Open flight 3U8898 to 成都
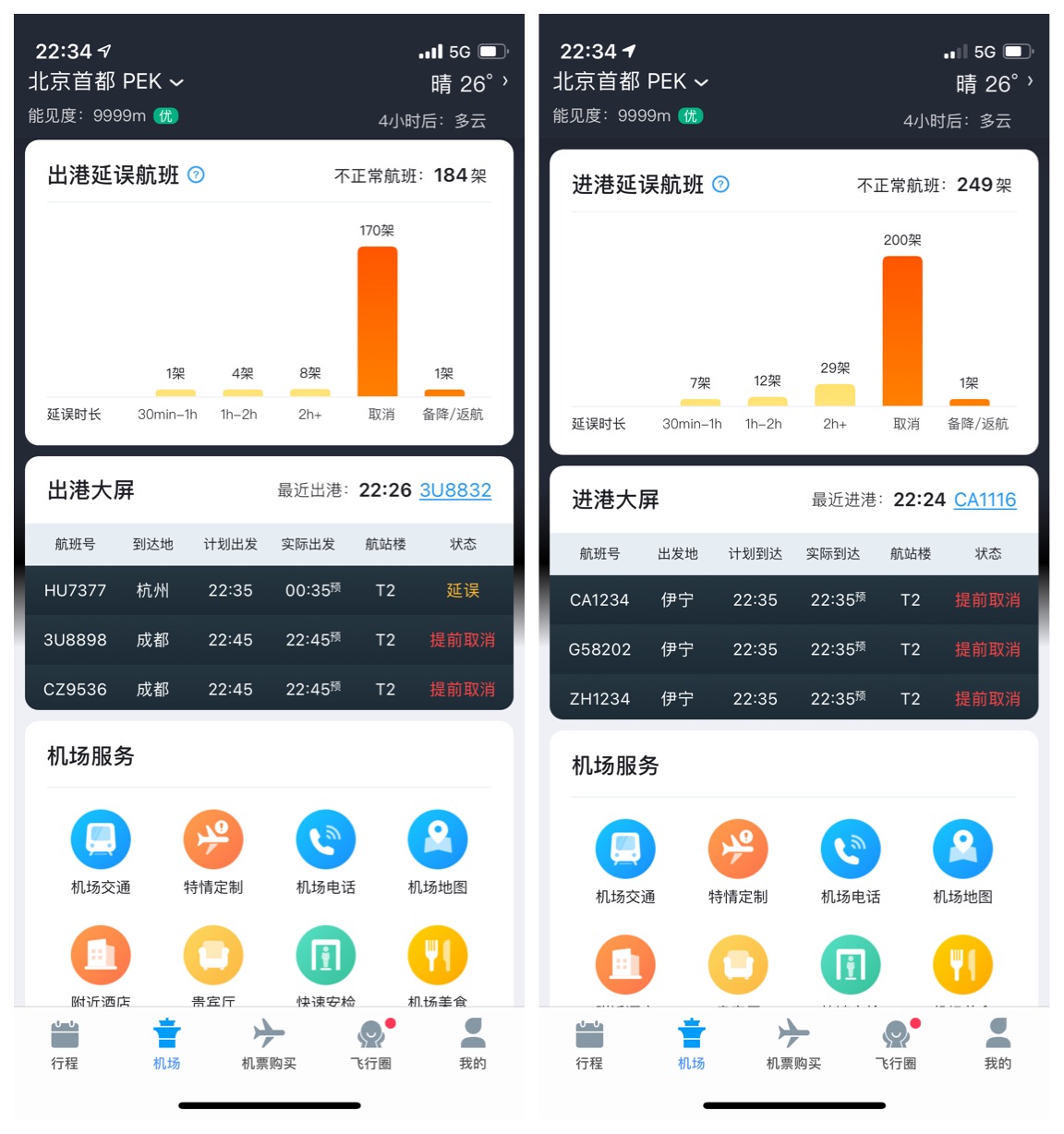This screenshot has height=1134, width=1064. pos(268,640)
